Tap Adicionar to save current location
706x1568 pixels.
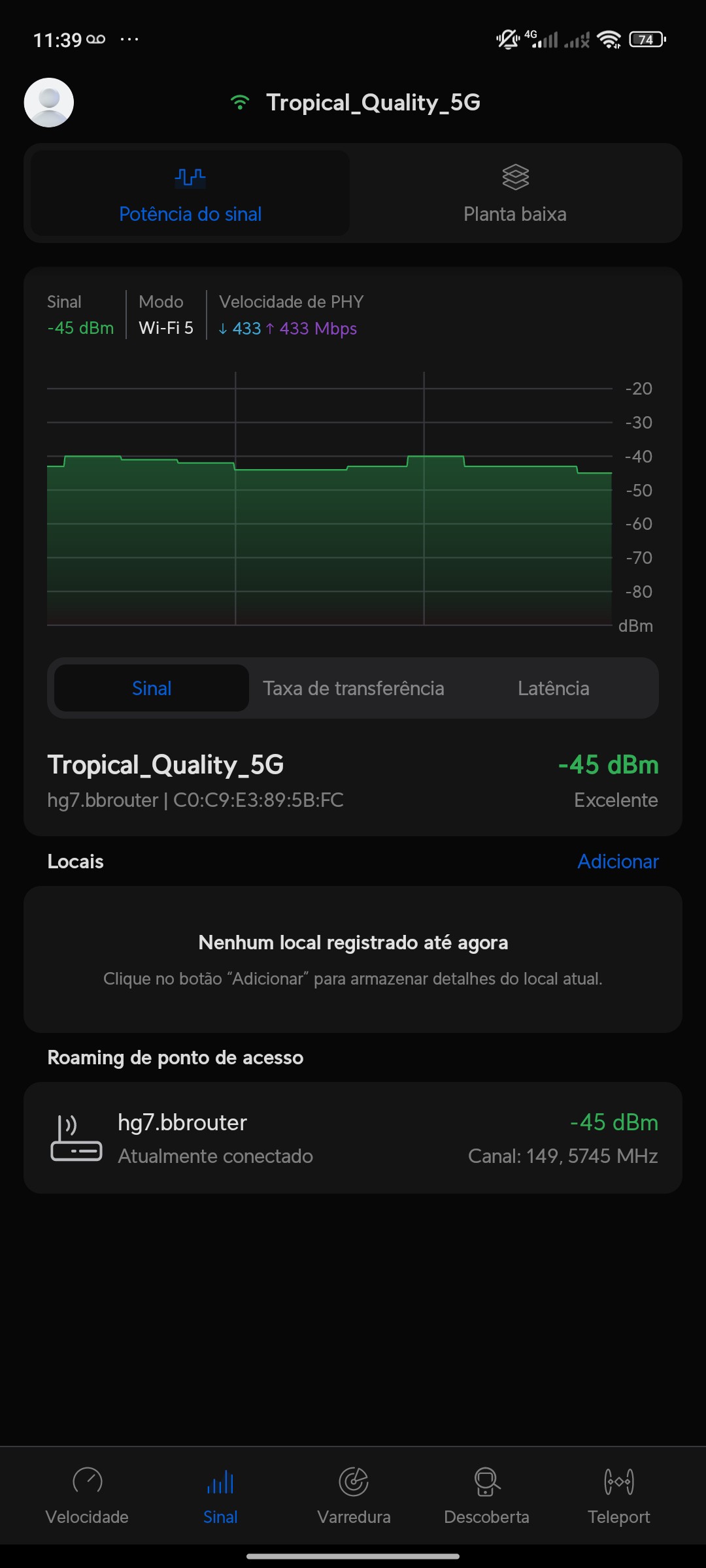click(x=618, y=861)
